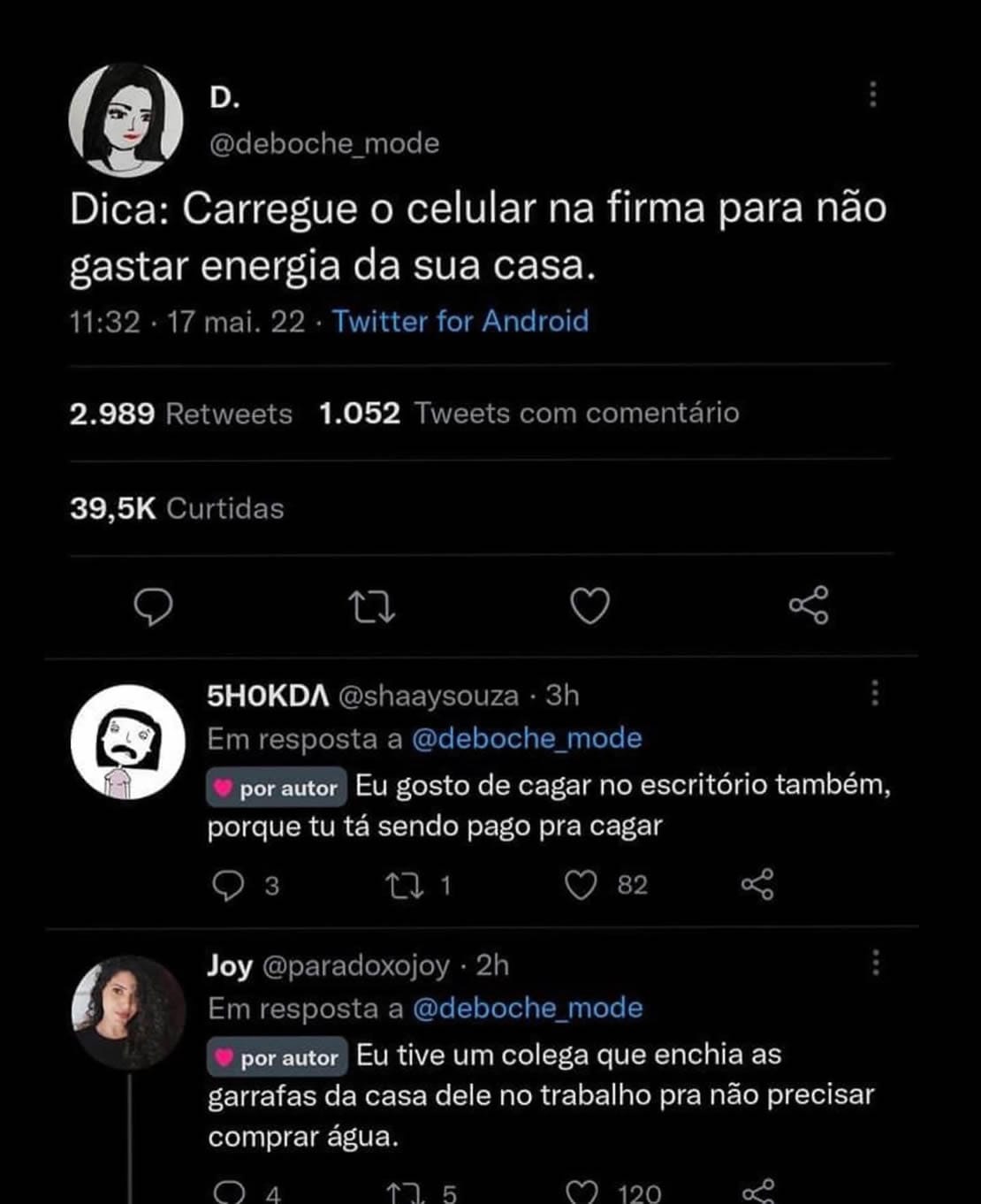Click the 'Liked by author' badge on 5HOKDA's reply
This screenshot has height=1204, width=981.
click(x=275, y=788)
